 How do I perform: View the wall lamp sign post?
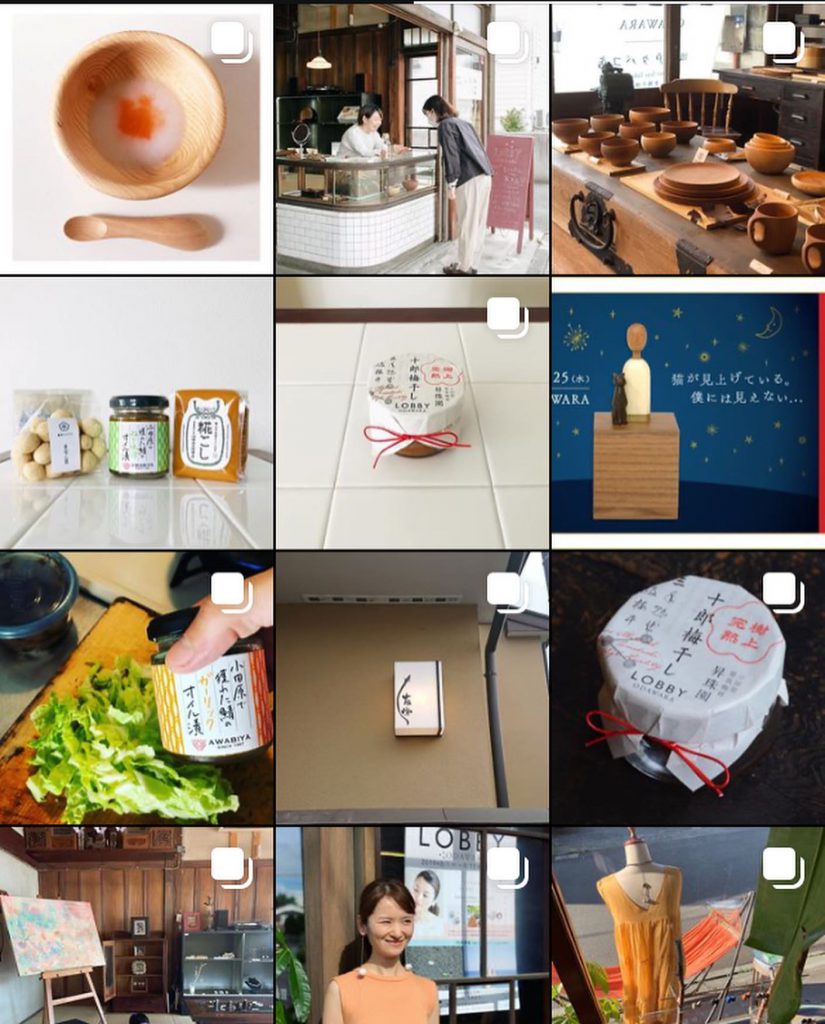click(x=411, y=688)
